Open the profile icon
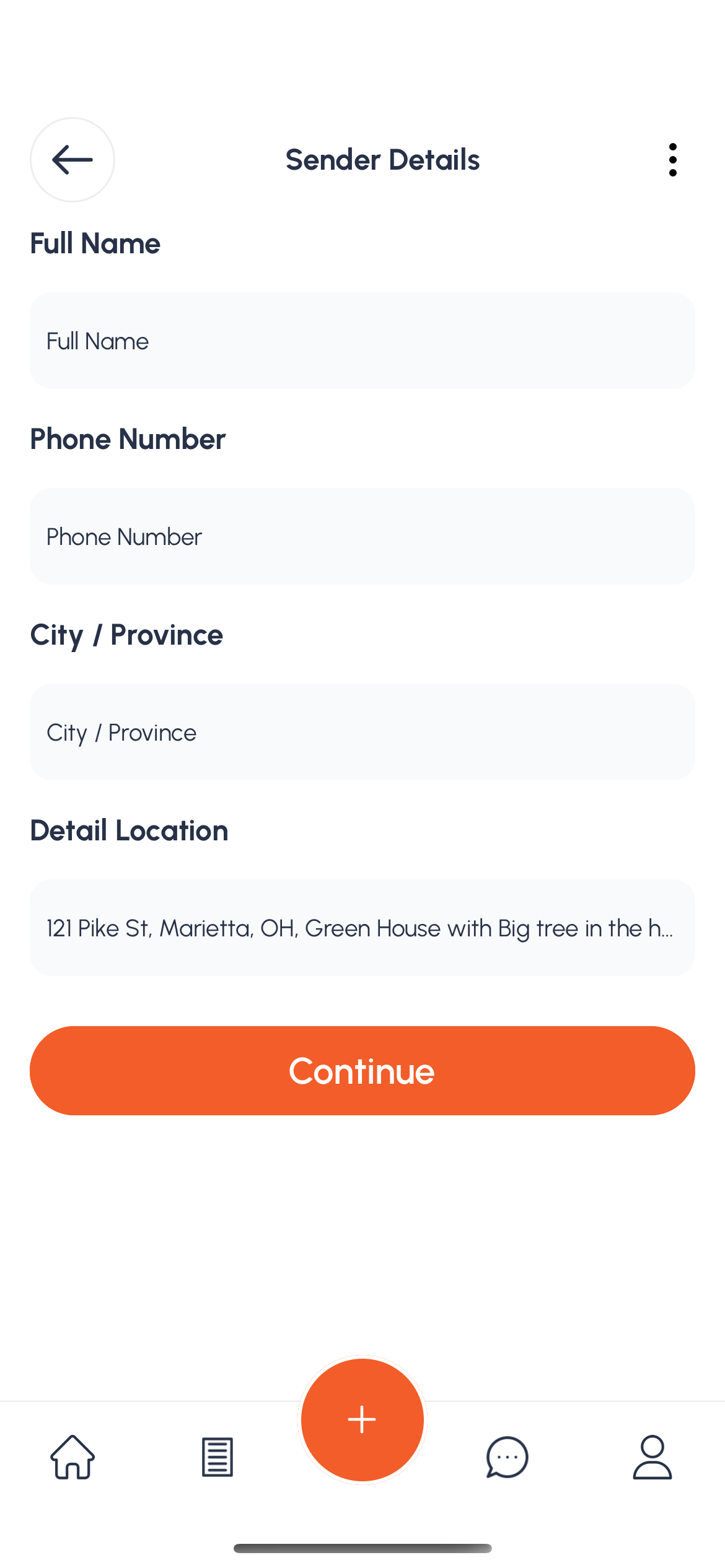The width and height of the screenshot is (725, 1568). coord(652,1457)
